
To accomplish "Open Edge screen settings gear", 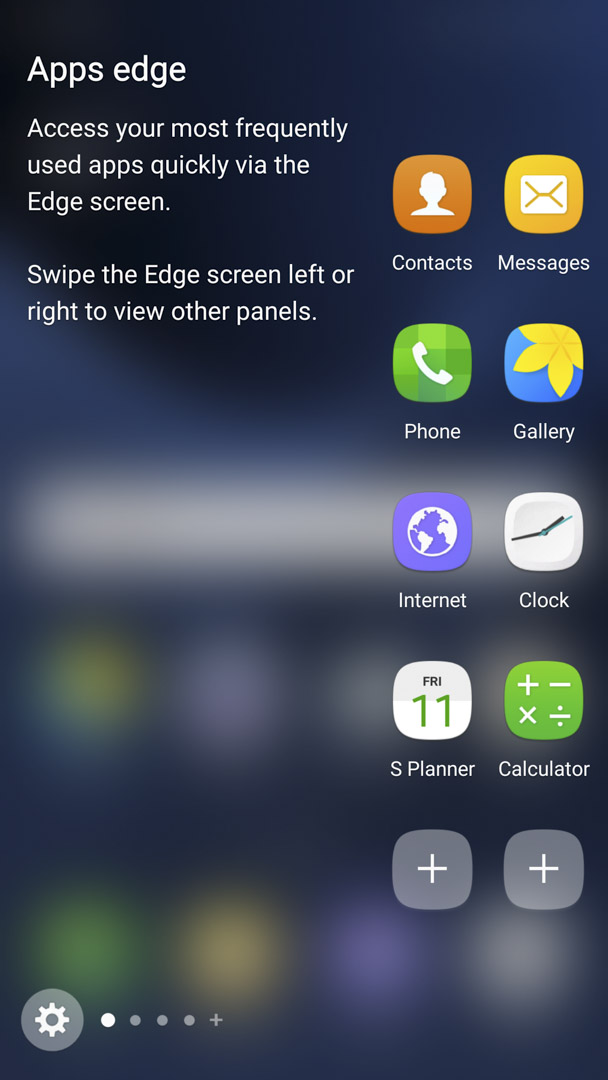I will 52,1020.
